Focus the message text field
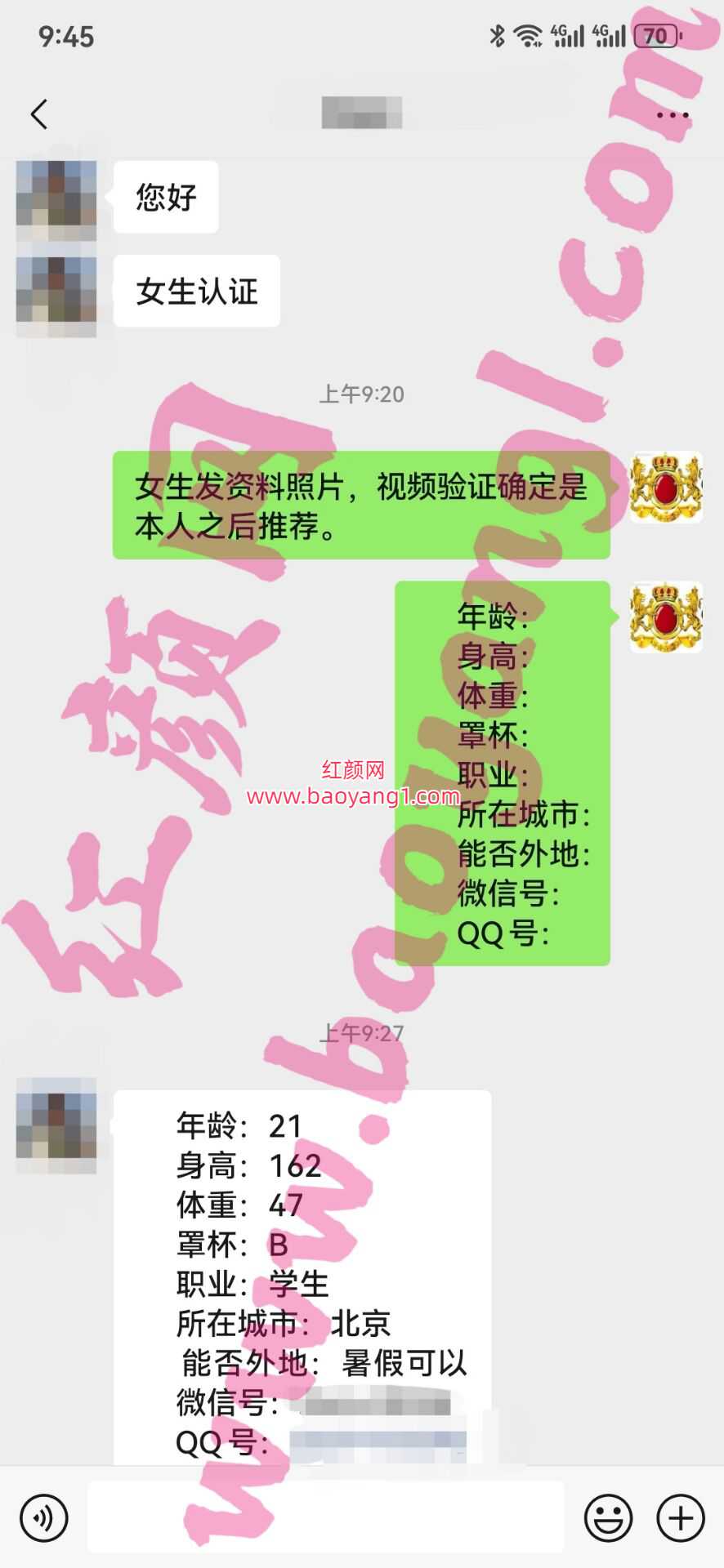 pyautogui.click(x=325, y=1518)
